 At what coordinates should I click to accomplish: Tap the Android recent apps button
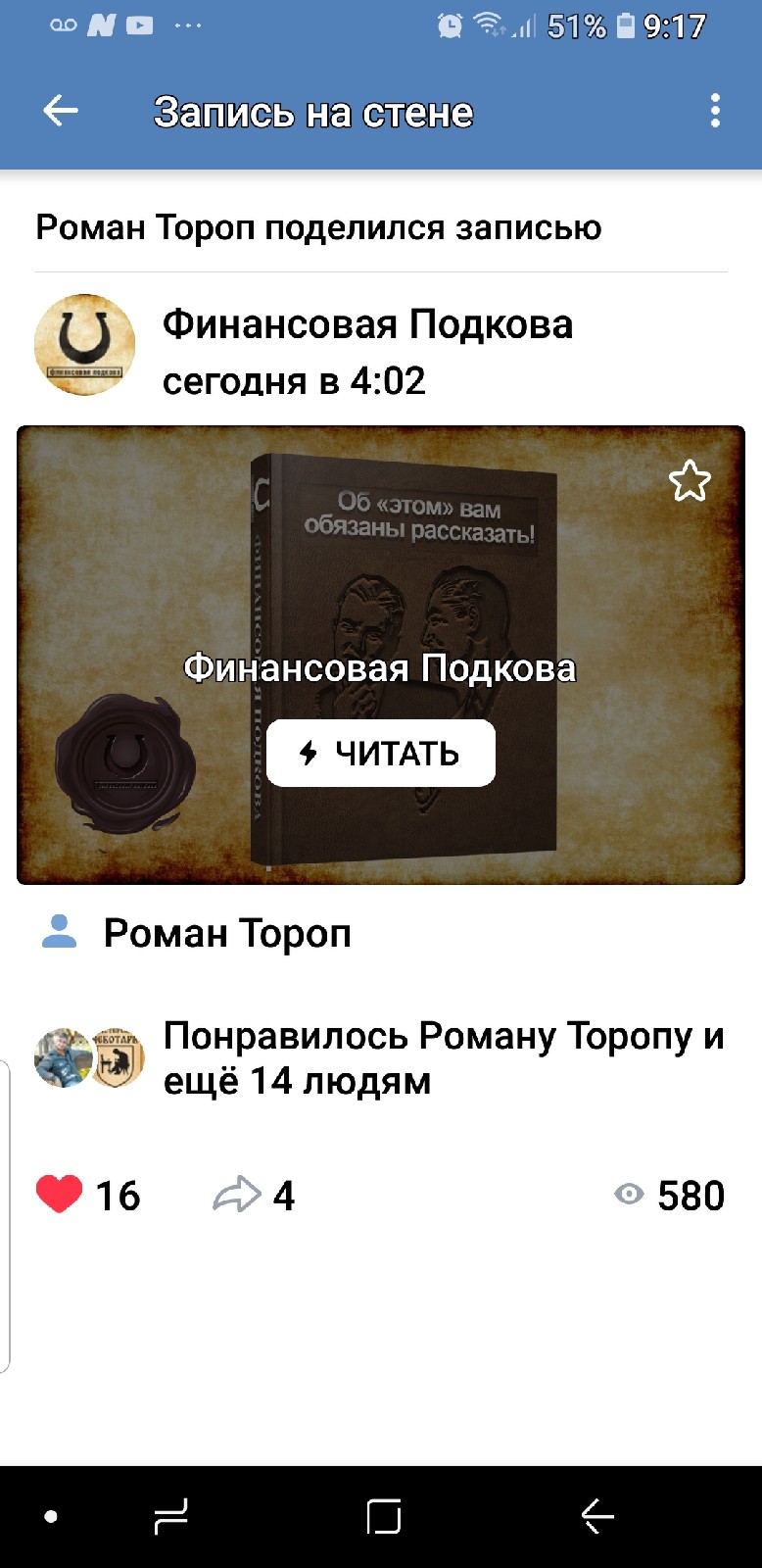(x=168, y=1514)
